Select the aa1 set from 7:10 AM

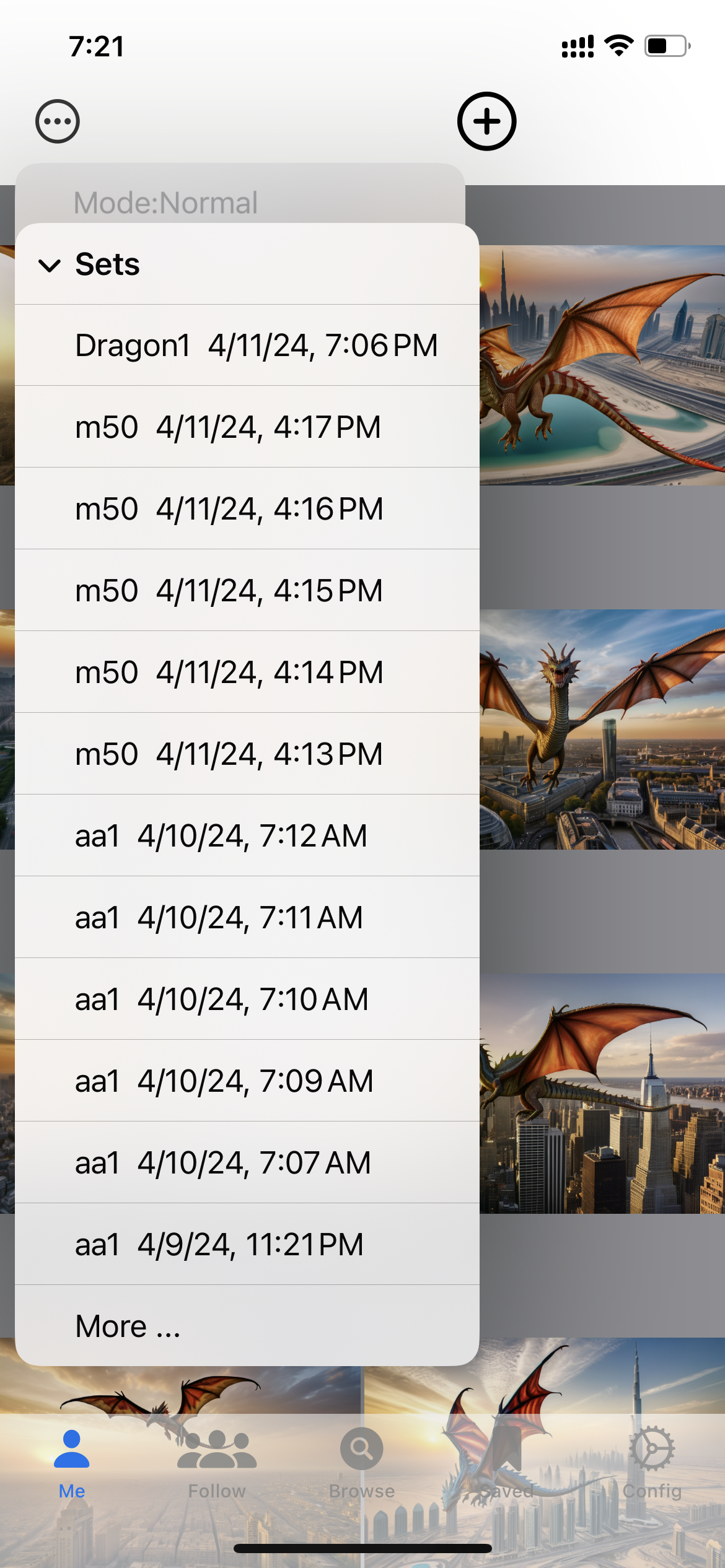(x=247, y=999)
